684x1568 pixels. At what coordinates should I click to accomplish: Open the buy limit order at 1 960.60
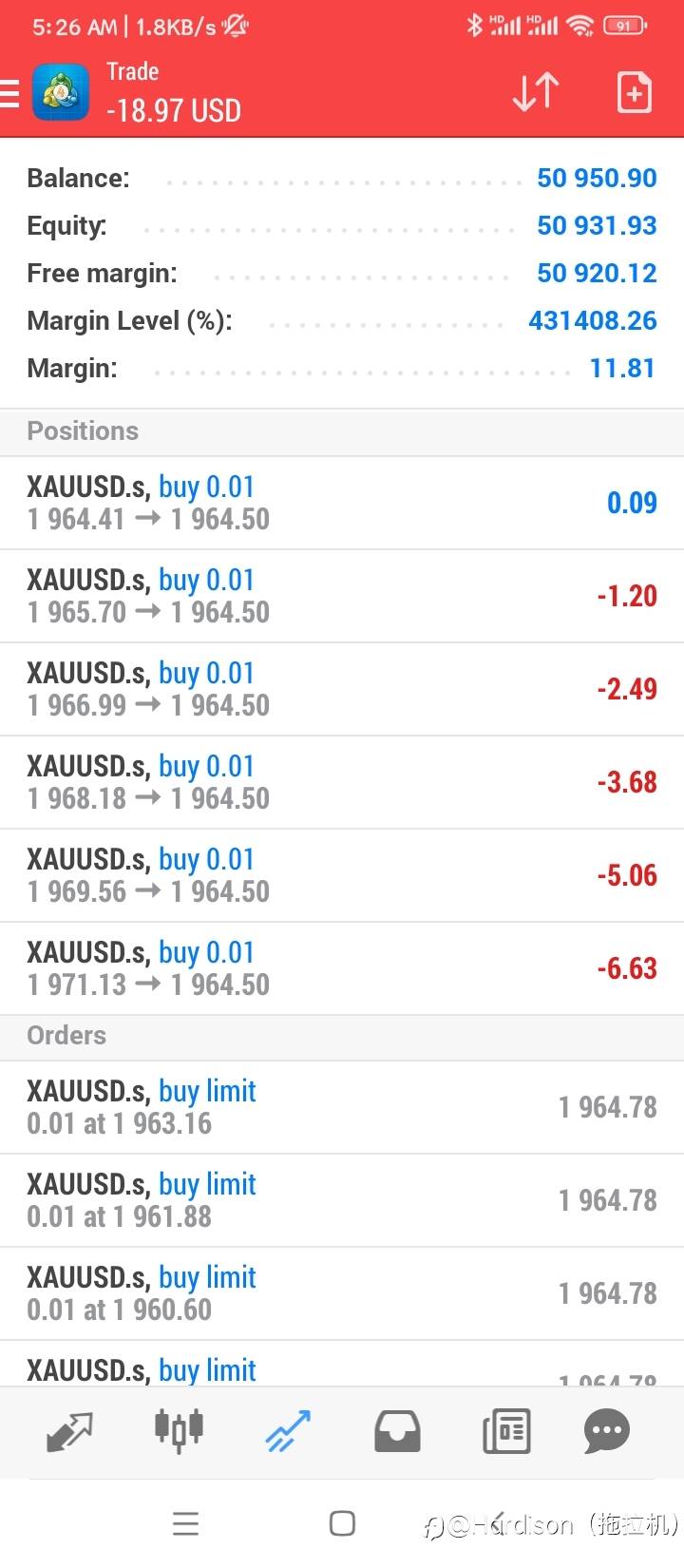[x=342, y=1293]
